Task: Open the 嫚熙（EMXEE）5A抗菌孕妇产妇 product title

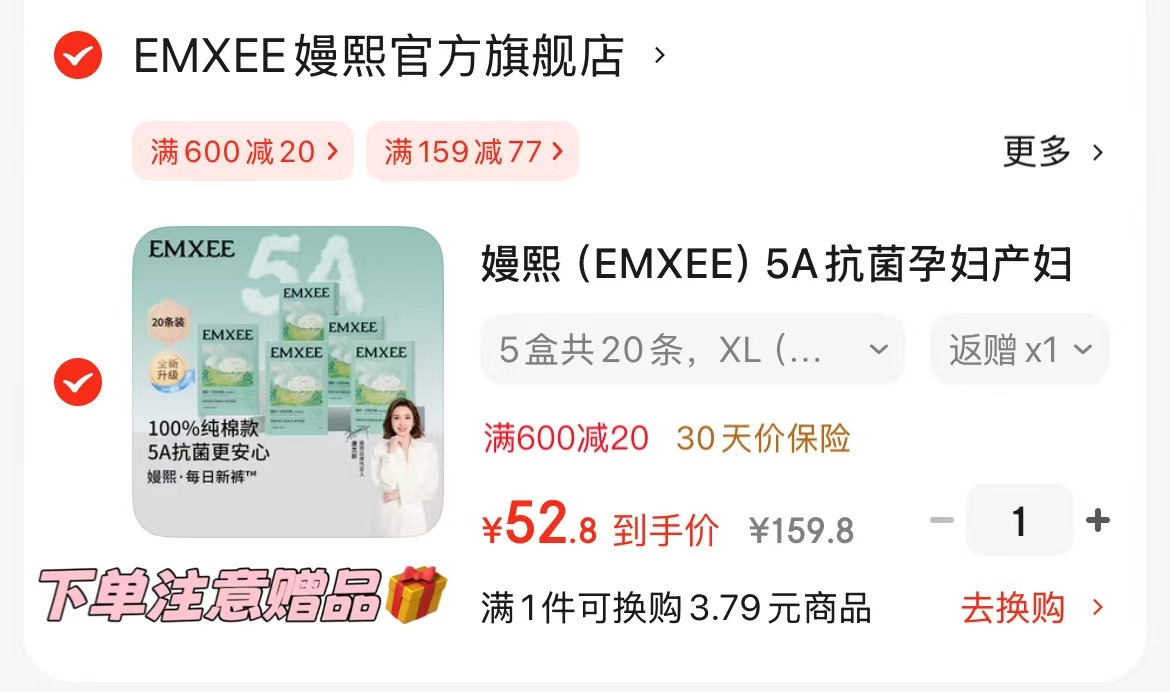Action: tap(777, 266)
